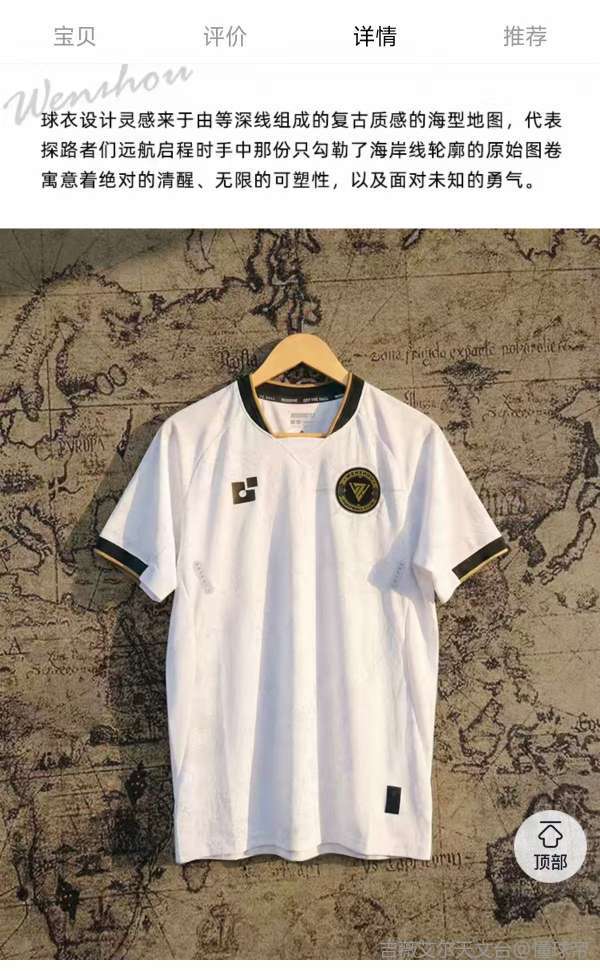This screenshot has height=971, width=600.
Task: Select the 详情 details tab
Action: pyautogui.click(x=375, y=37)
